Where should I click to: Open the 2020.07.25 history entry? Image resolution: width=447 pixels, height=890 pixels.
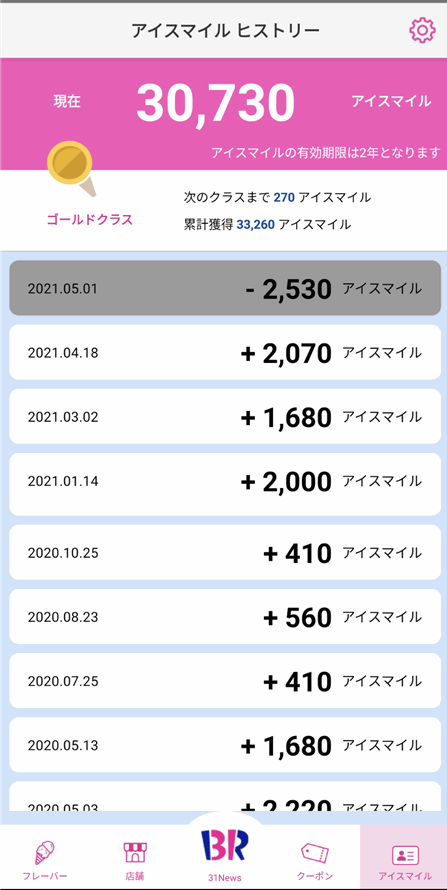coord(225,681)
